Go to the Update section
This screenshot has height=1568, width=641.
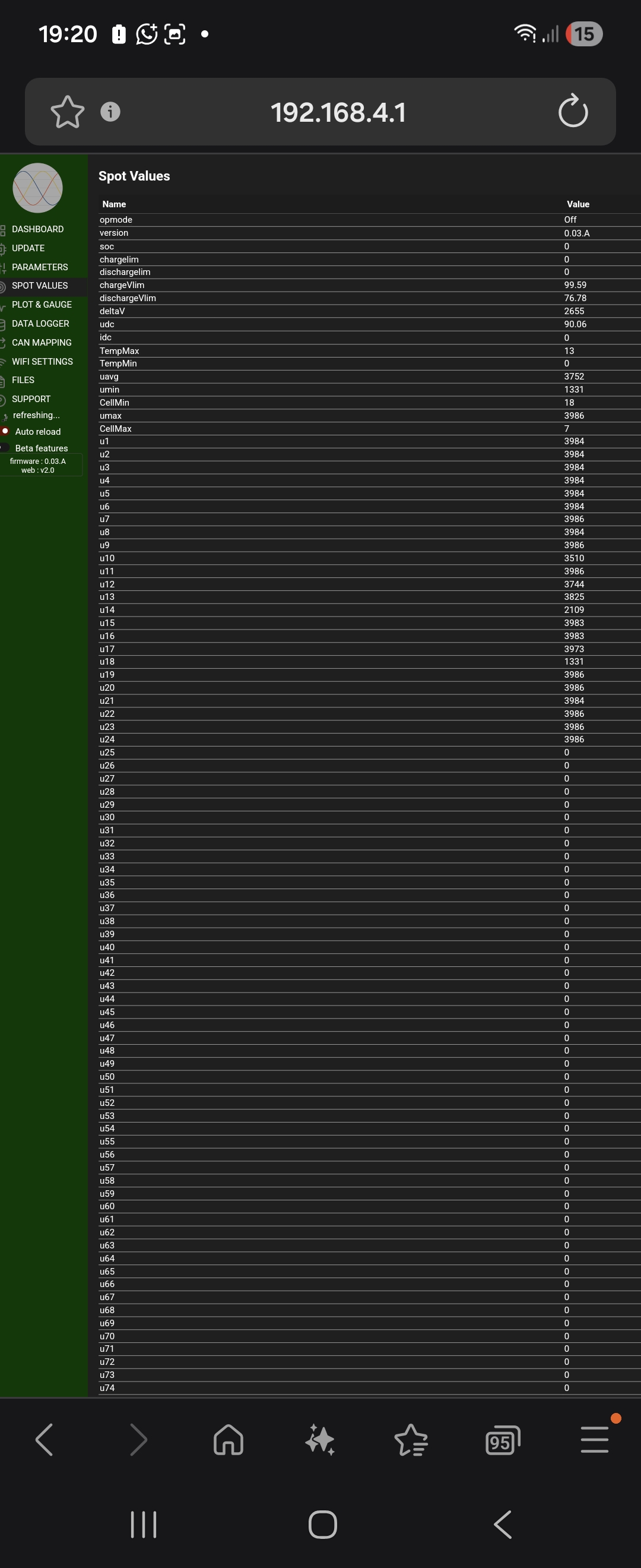coord(28,248)
